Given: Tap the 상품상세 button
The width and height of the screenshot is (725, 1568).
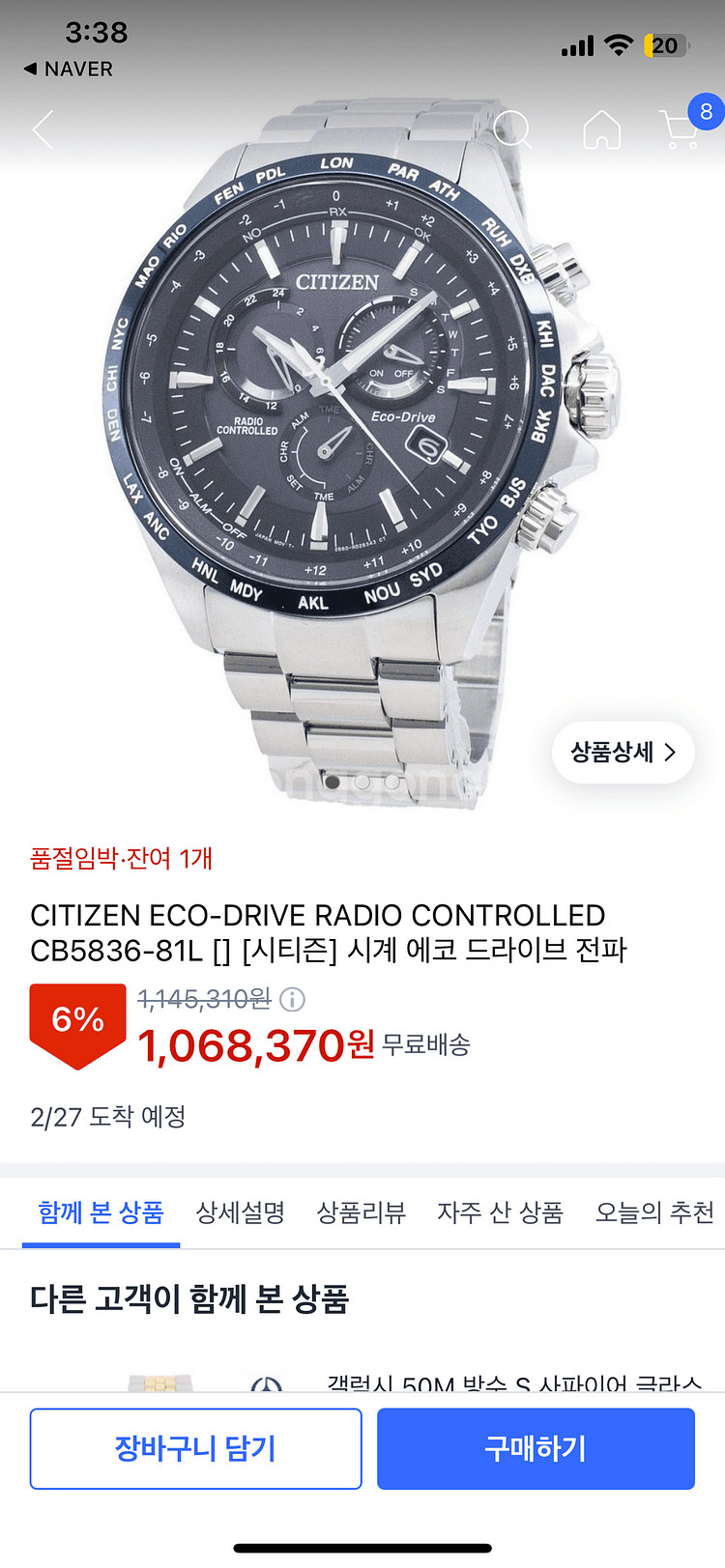Looking at the screenshot, I should click(623, 753).
